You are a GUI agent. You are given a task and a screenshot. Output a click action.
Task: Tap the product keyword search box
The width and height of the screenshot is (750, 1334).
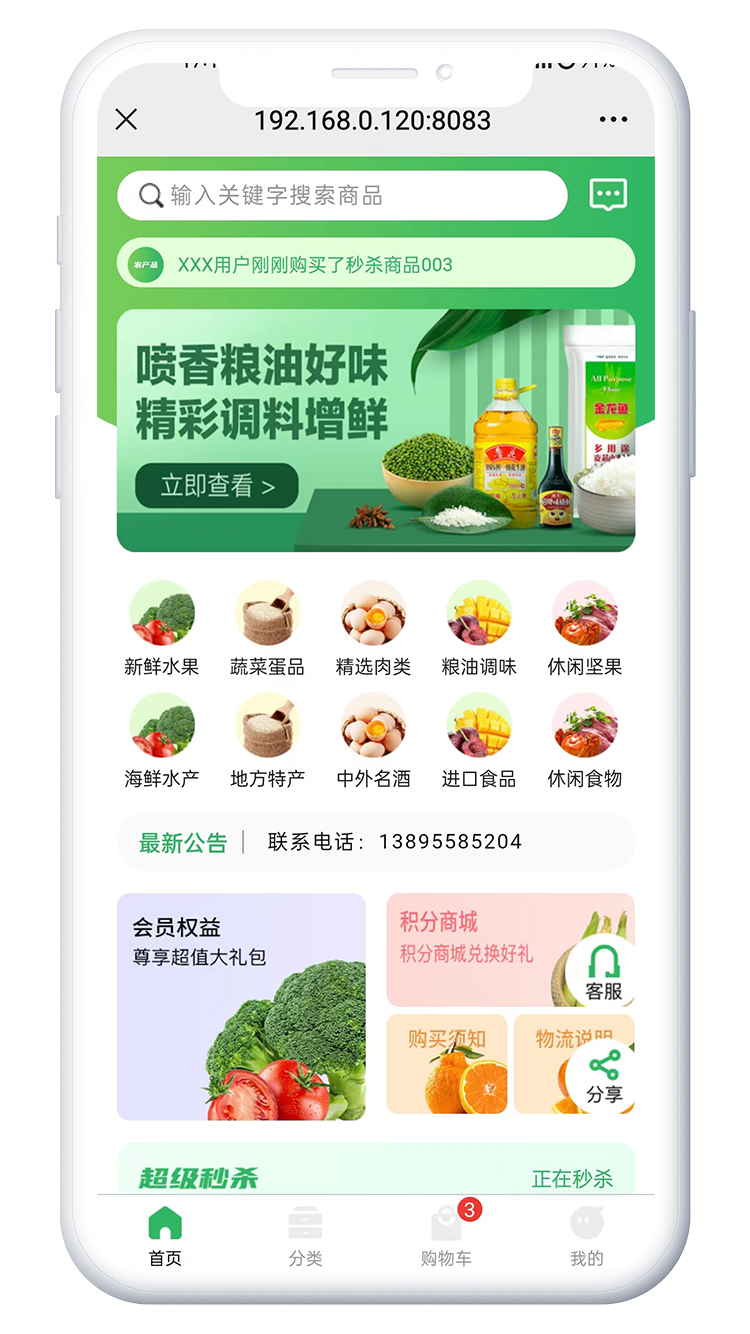pyautogui.click(x=342, y=195)
